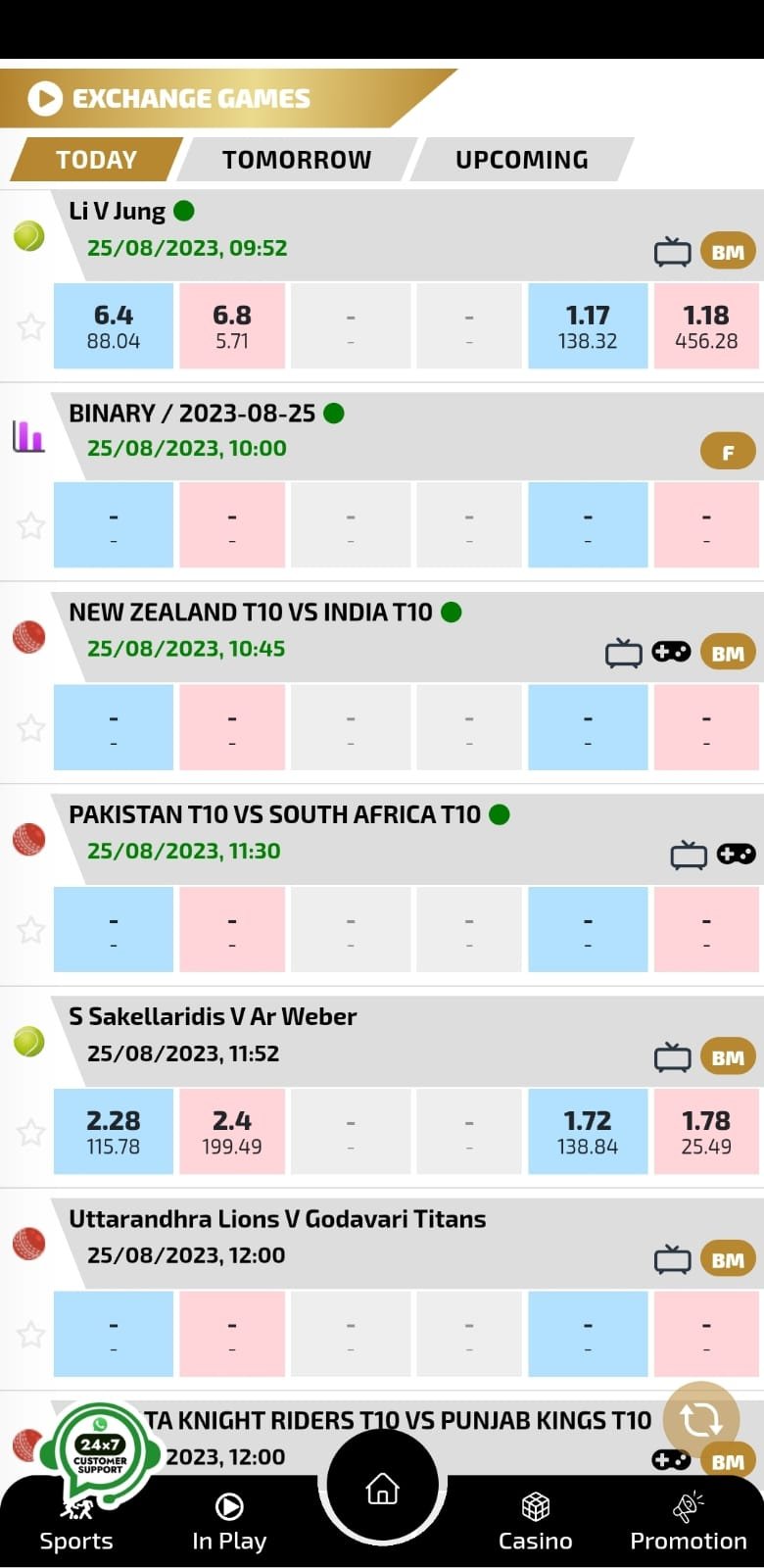764x1568 pixels.
Task: Favorite the Li V Jung match star
Action: click(x=30, y=326)
